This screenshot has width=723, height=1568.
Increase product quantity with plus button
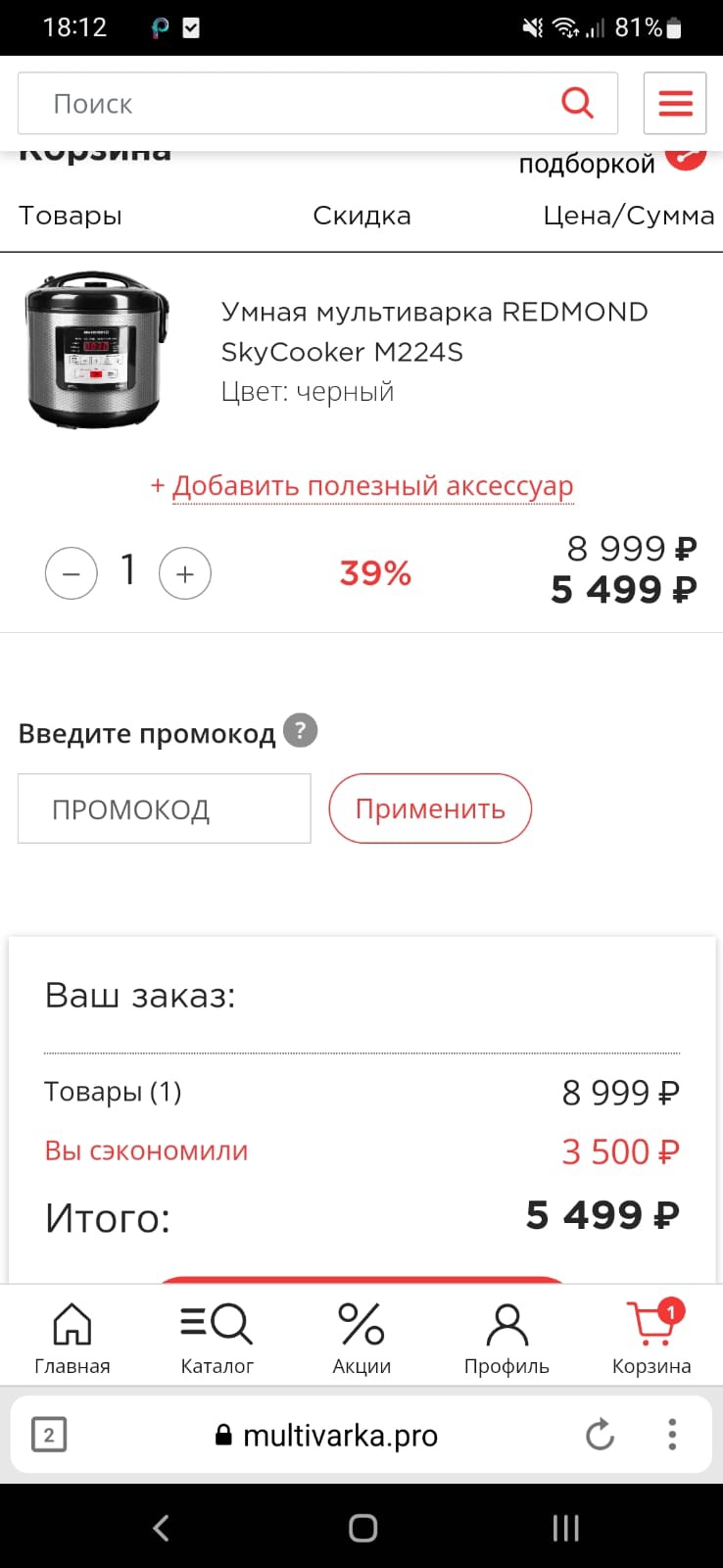[185, 573]
